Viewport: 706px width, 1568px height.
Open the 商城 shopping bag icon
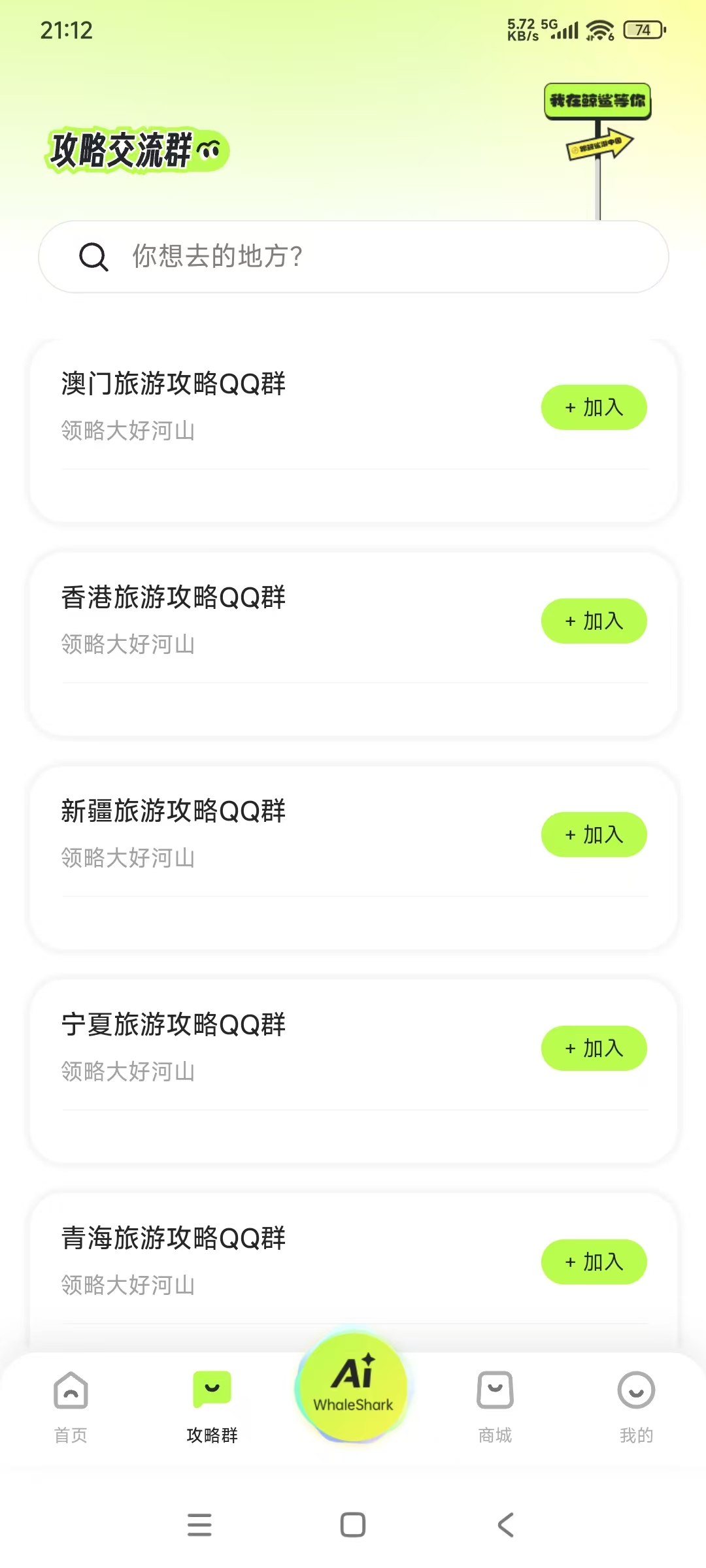point(494,1389)
